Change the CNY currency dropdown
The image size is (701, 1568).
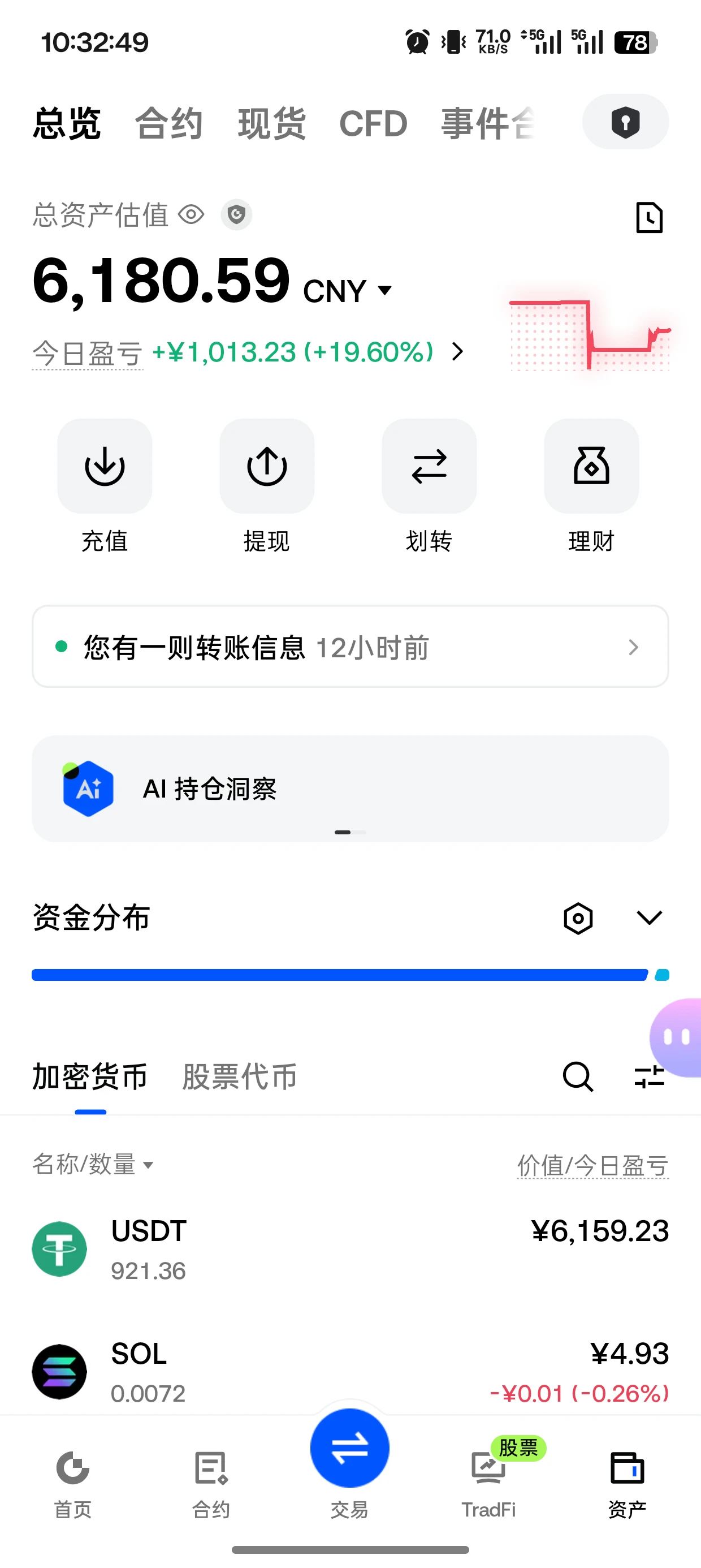tap(348, 290)
